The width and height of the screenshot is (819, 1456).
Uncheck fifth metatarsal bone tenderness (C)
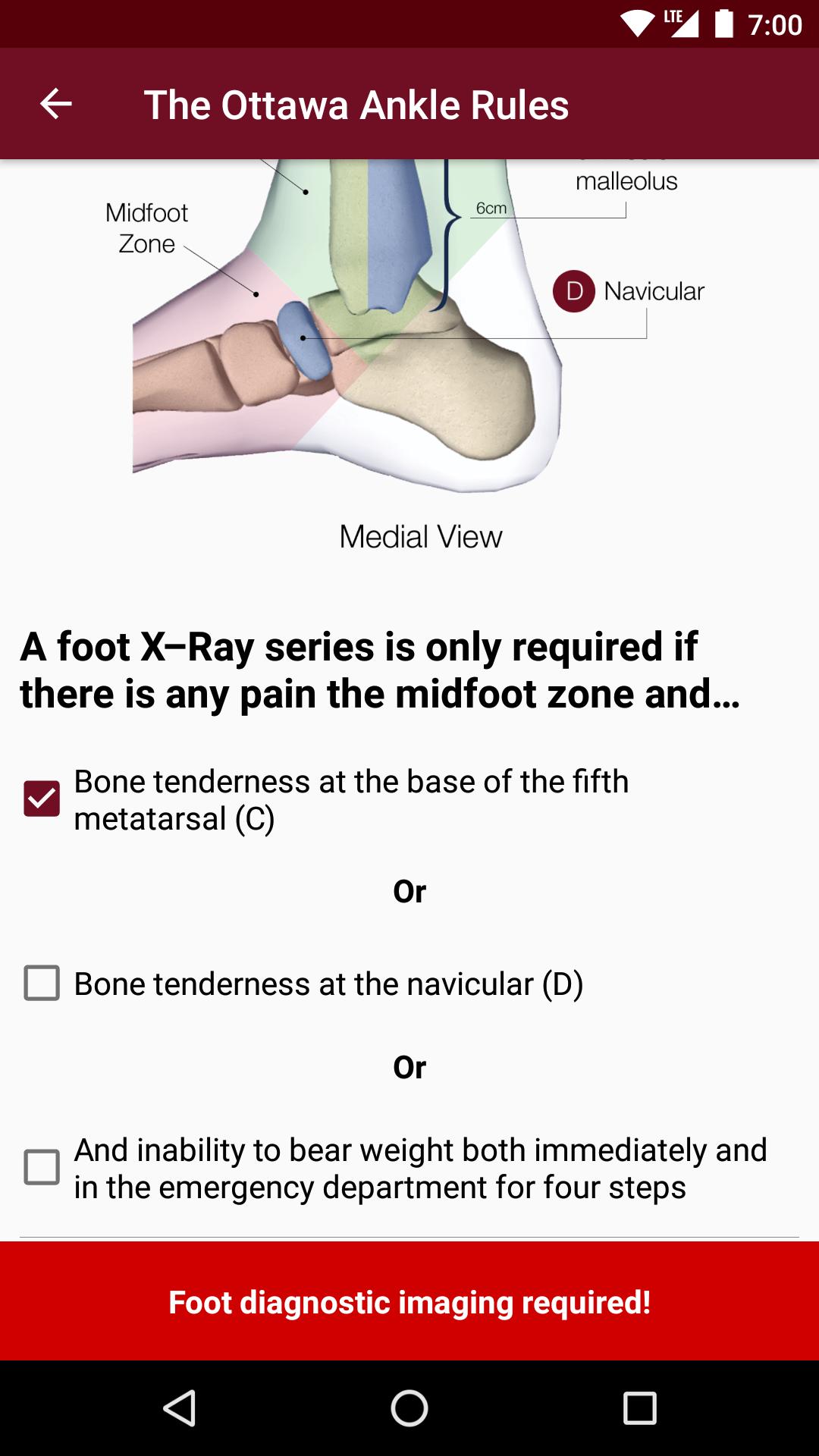tap(42, 799)
